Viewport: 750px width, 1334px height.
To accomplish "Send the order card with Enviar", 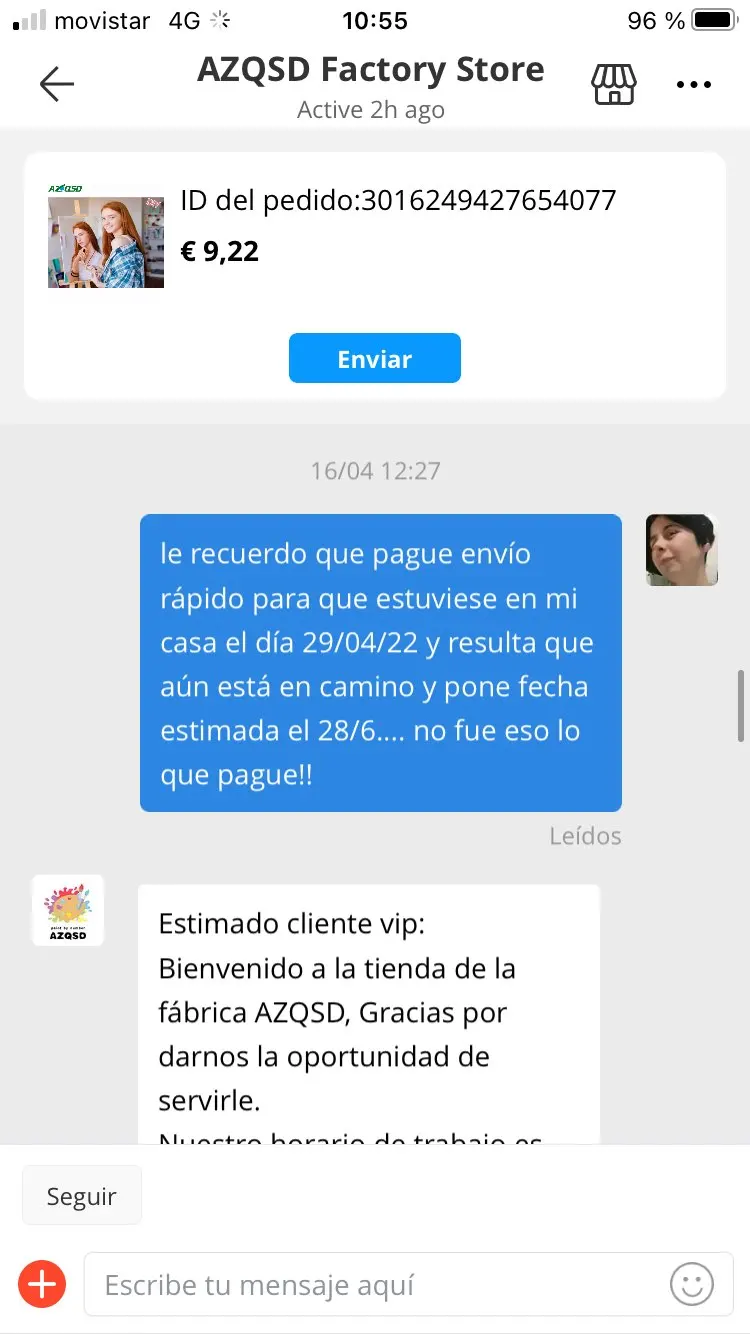I will click(x=374, y=359).
